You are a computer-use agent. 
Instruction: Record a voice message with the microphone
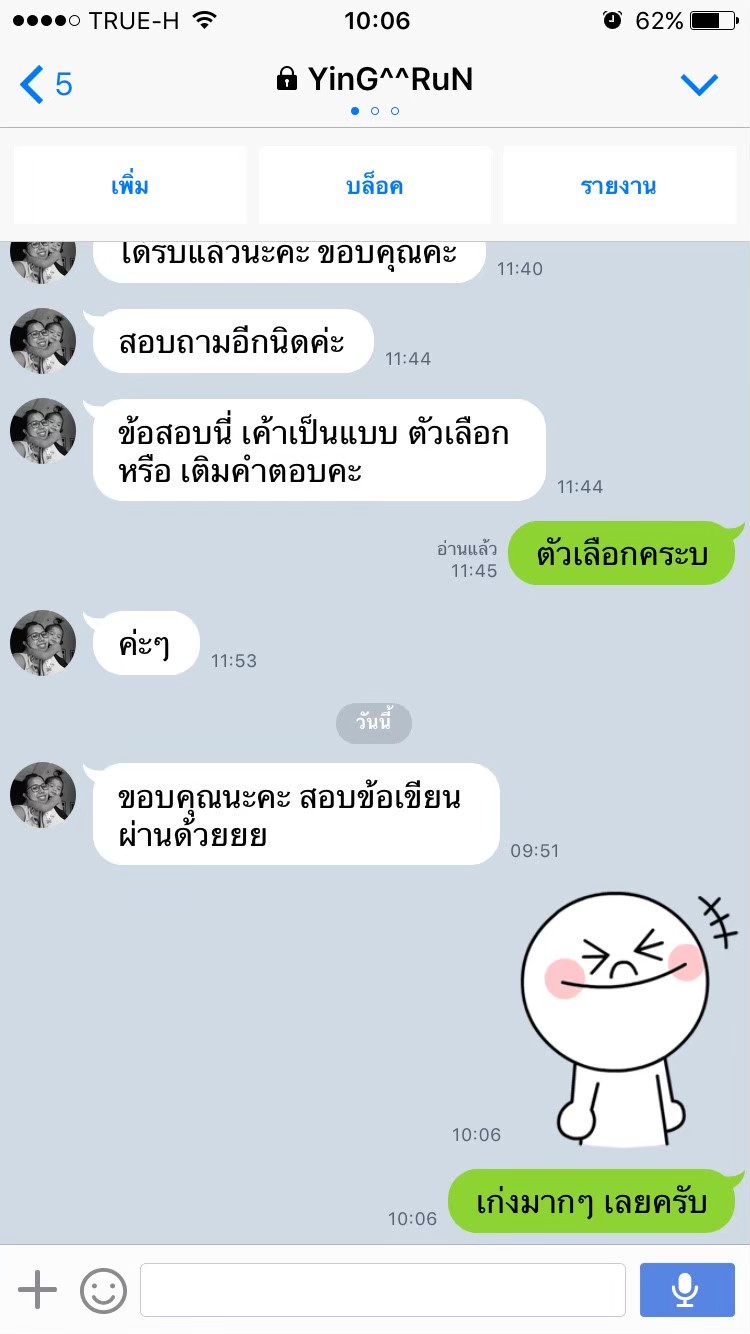pos(686,1290)
